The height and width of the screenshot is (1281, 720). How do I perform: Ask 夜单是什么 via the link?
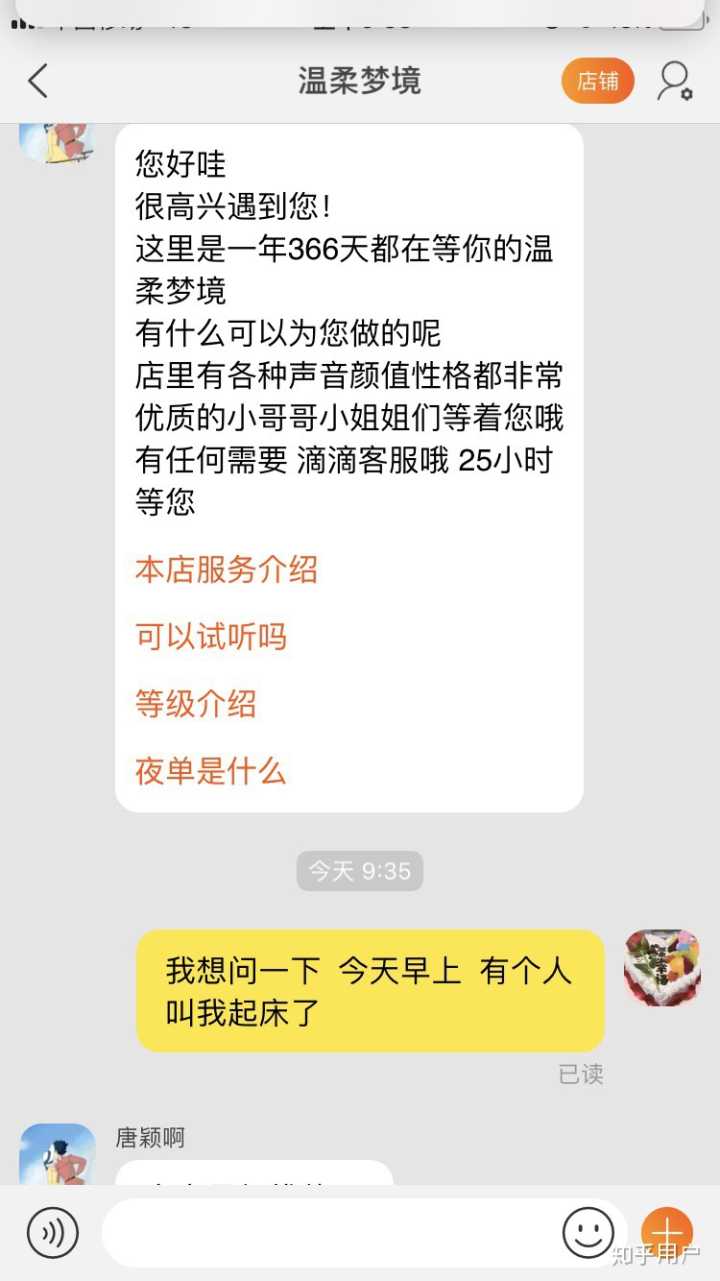click(210, 771)
